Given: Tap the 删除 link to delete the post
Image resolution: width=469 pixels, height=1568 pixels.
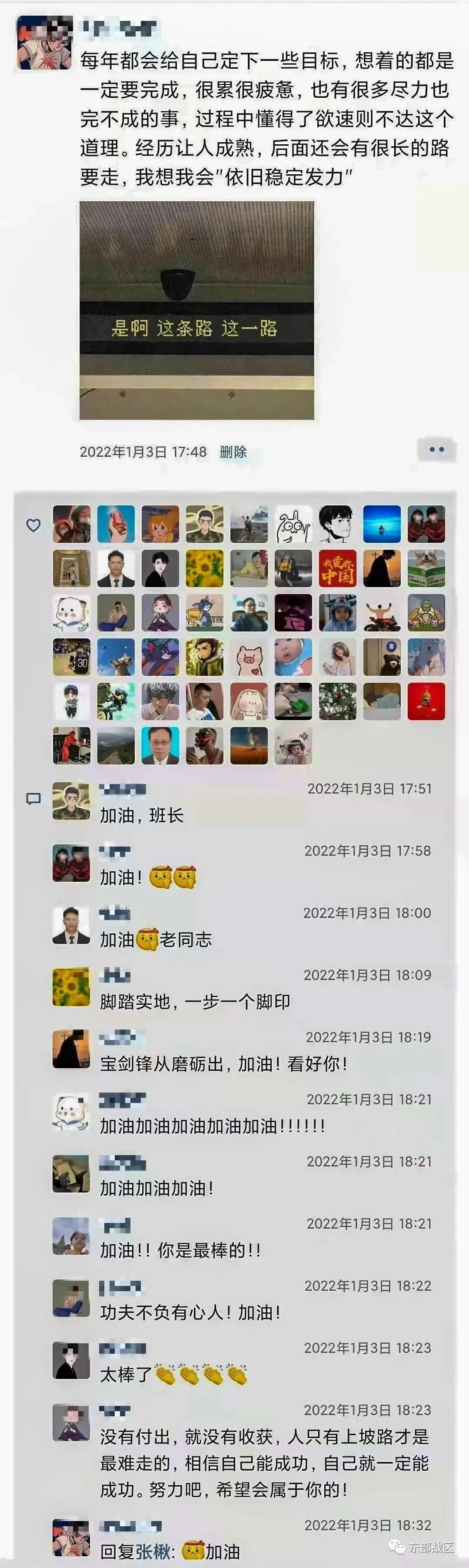Looking at the screenshot, I should (233, 452).
